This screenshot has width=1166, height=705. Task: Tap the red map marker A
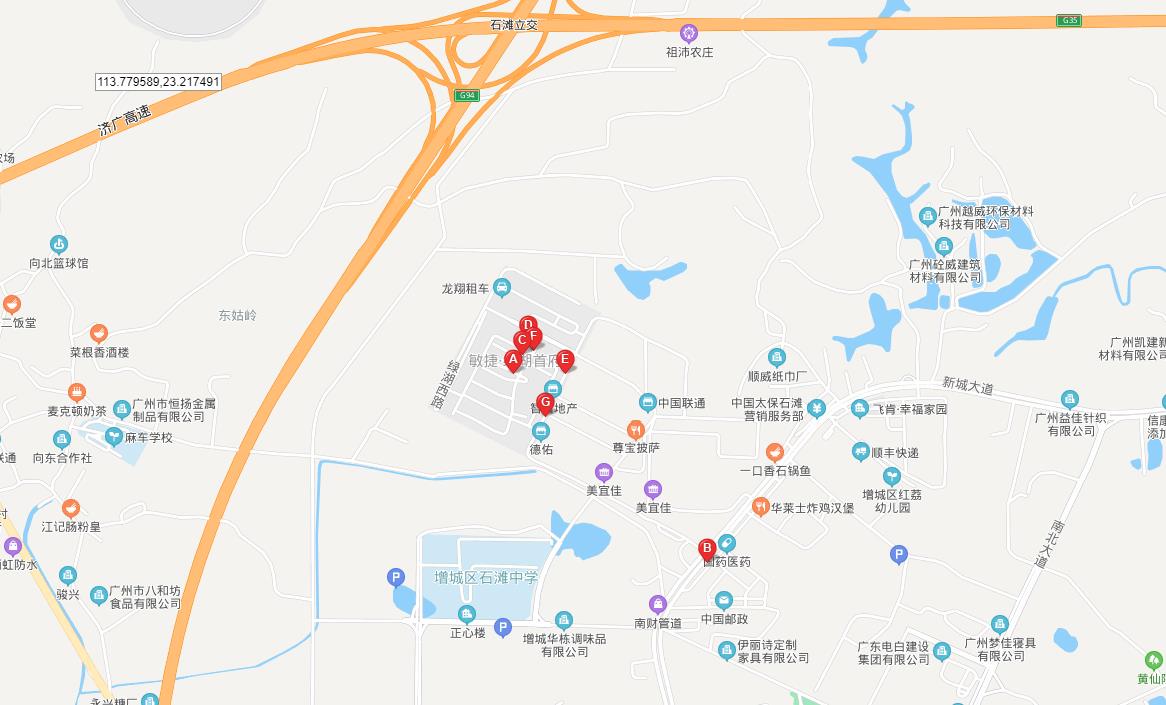(513, 360)
